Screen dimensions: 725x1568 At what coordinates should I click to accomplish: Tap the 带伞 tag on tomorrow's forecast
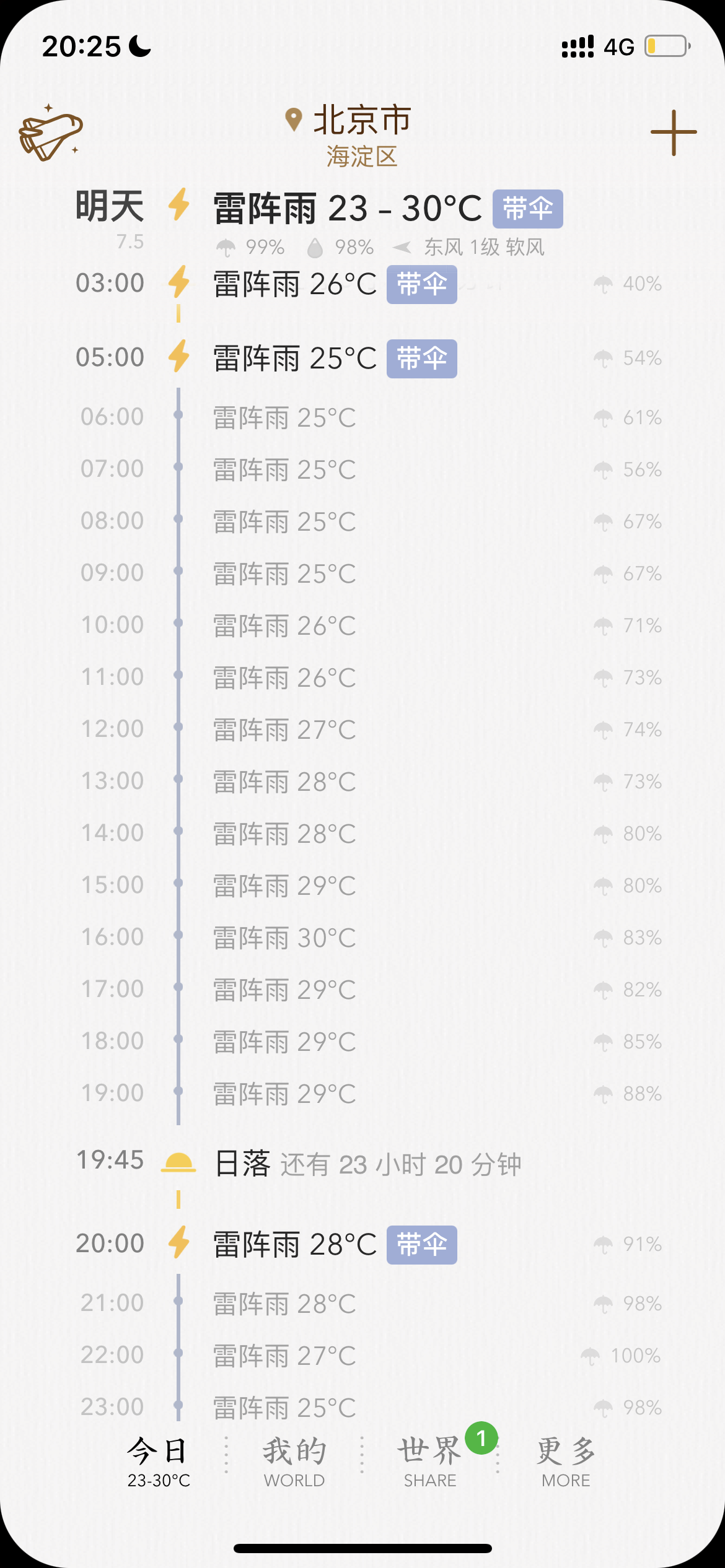pyautogui.click(x=528, y=209)
